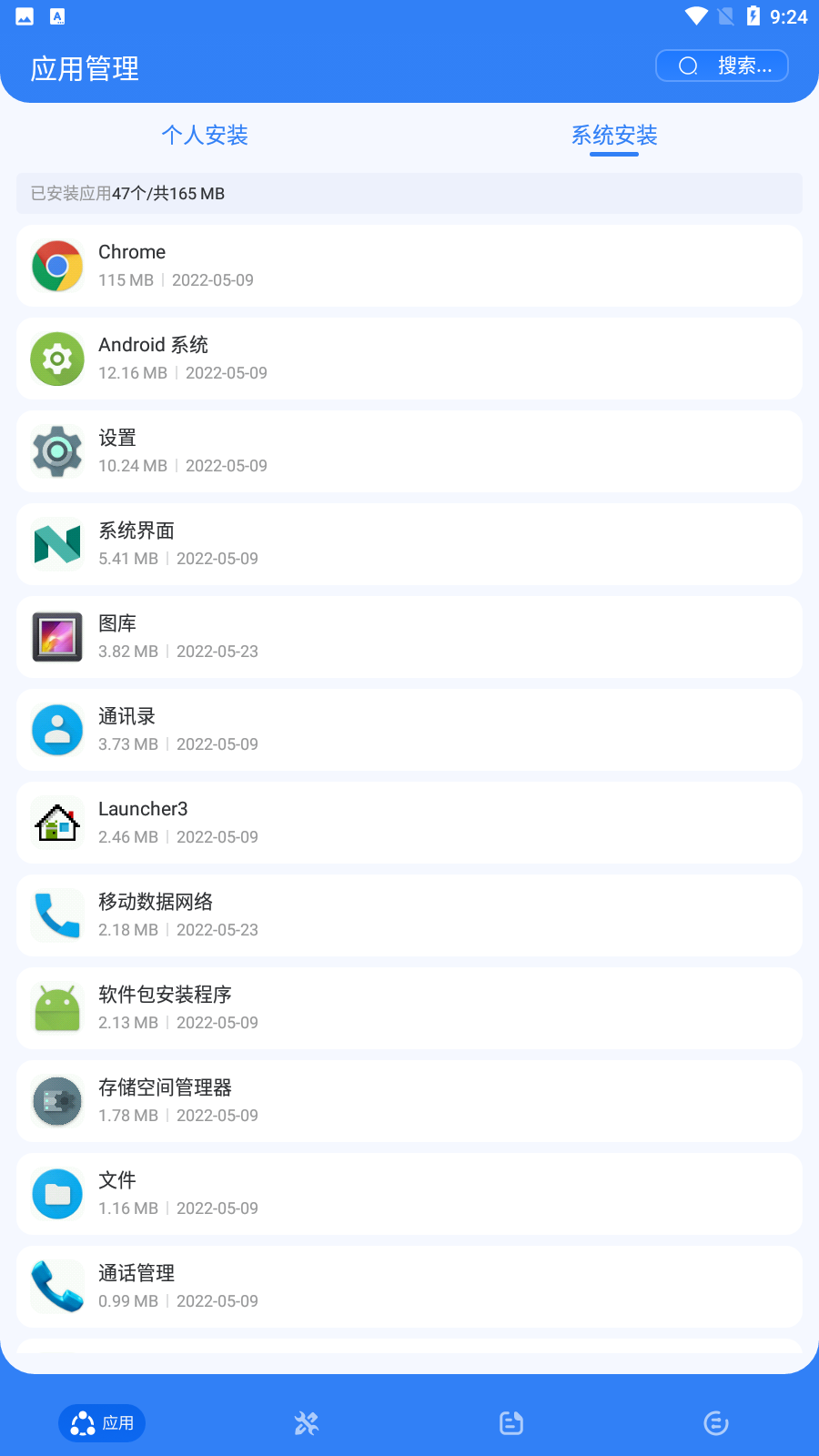Open 软件包安装程序 entry details
This screenshot has height=1456, width=819.
[409, 1008]
